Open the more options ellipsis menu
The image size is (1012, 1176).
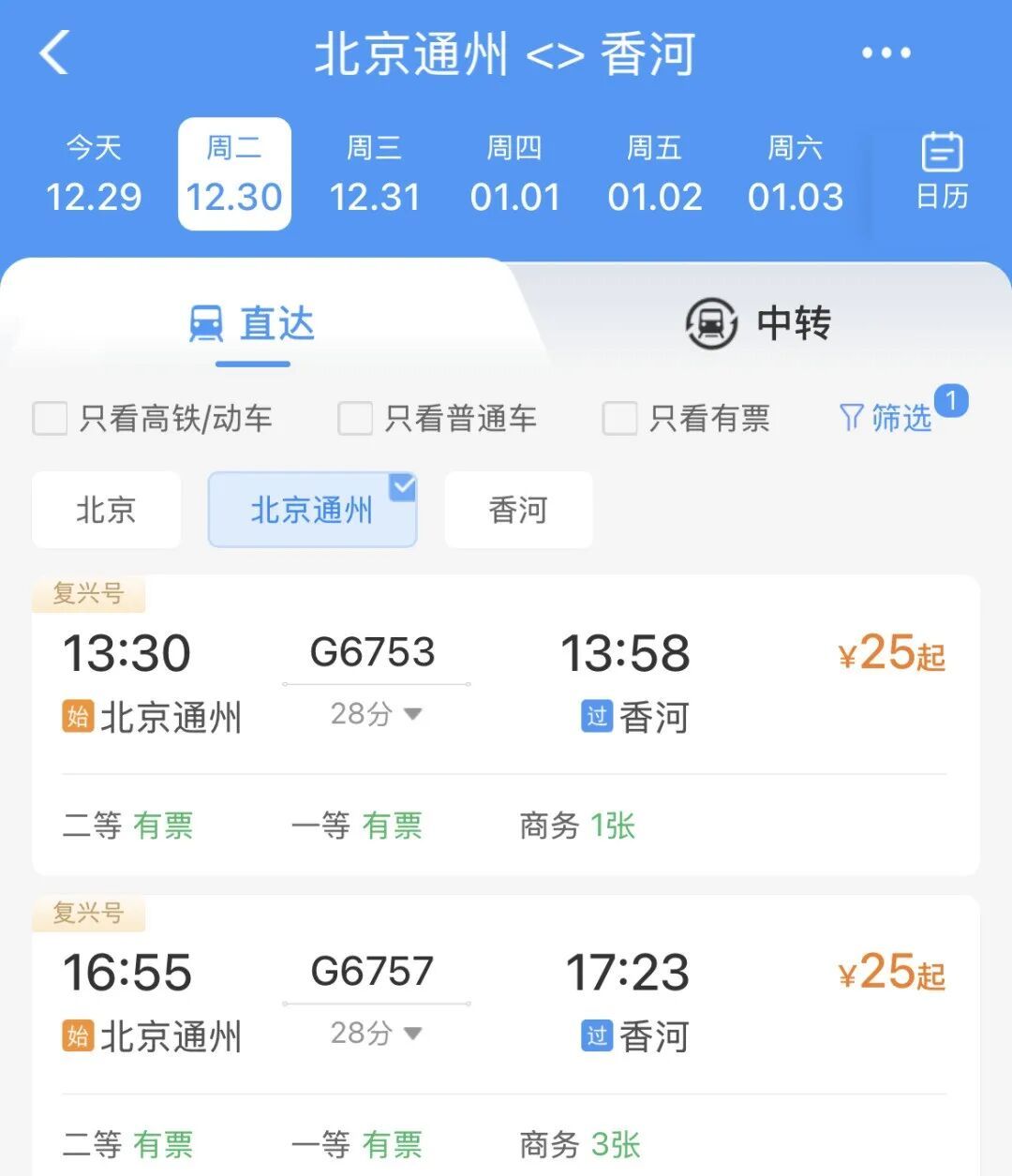click(885, 53)
